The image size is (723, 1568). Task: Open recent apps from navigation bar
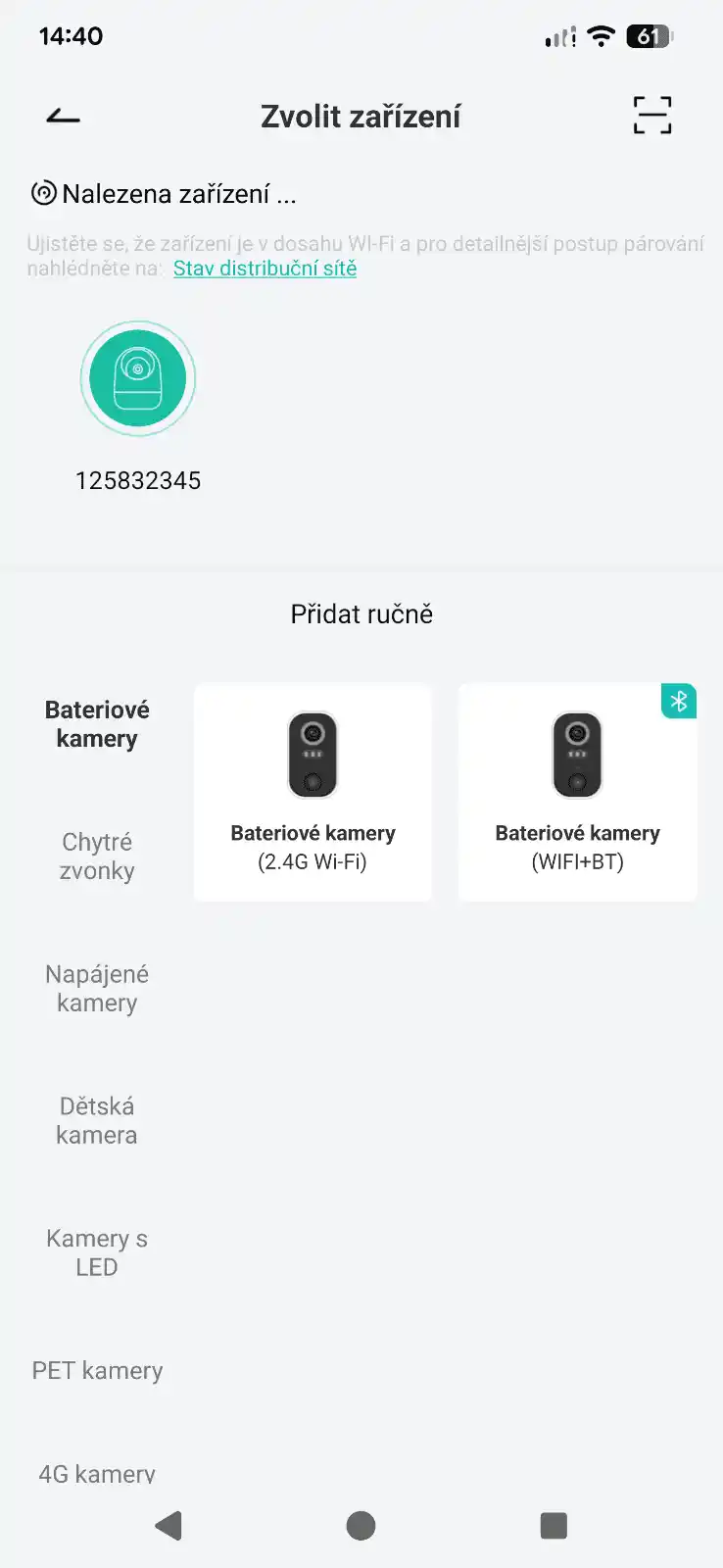554,1526
